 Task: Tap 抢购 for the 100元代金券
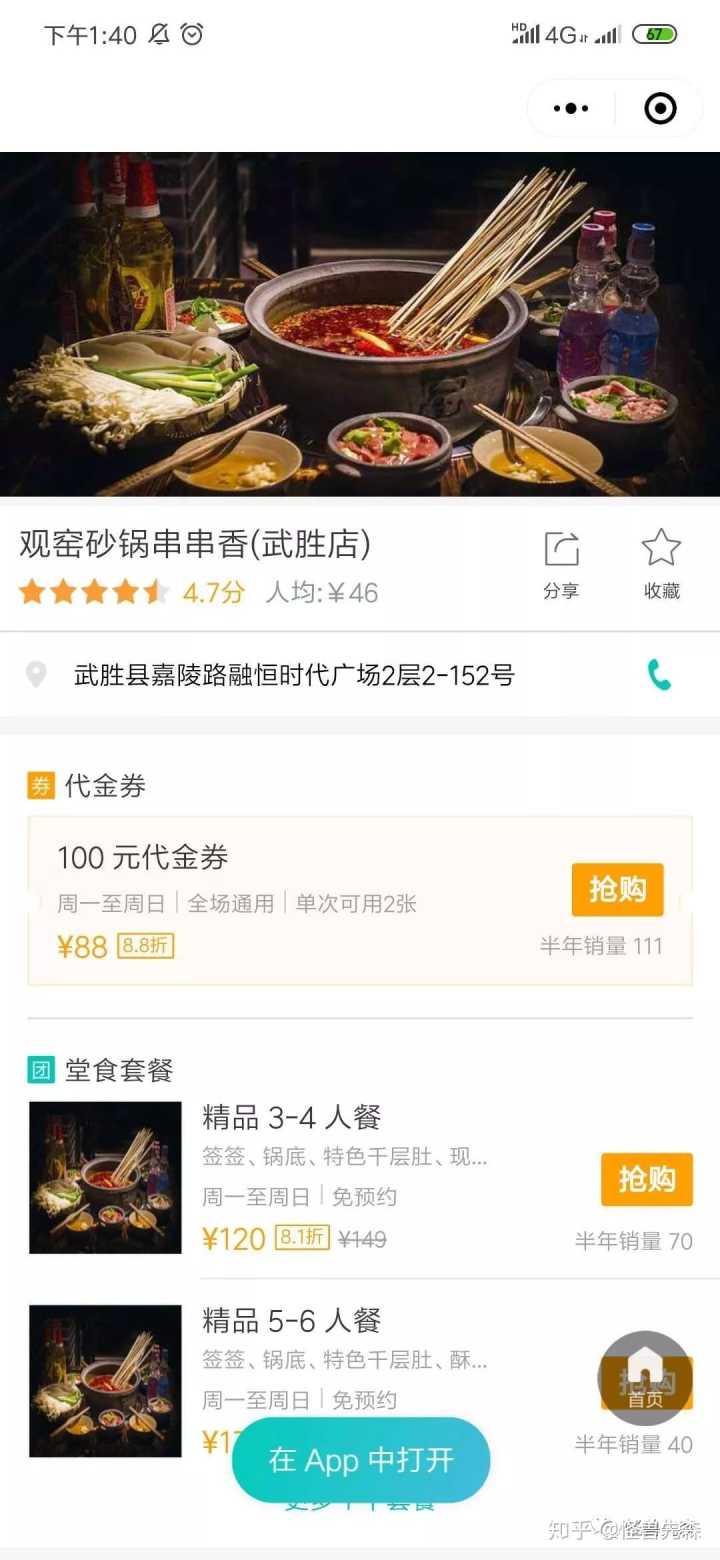click(x=617, y=889)
